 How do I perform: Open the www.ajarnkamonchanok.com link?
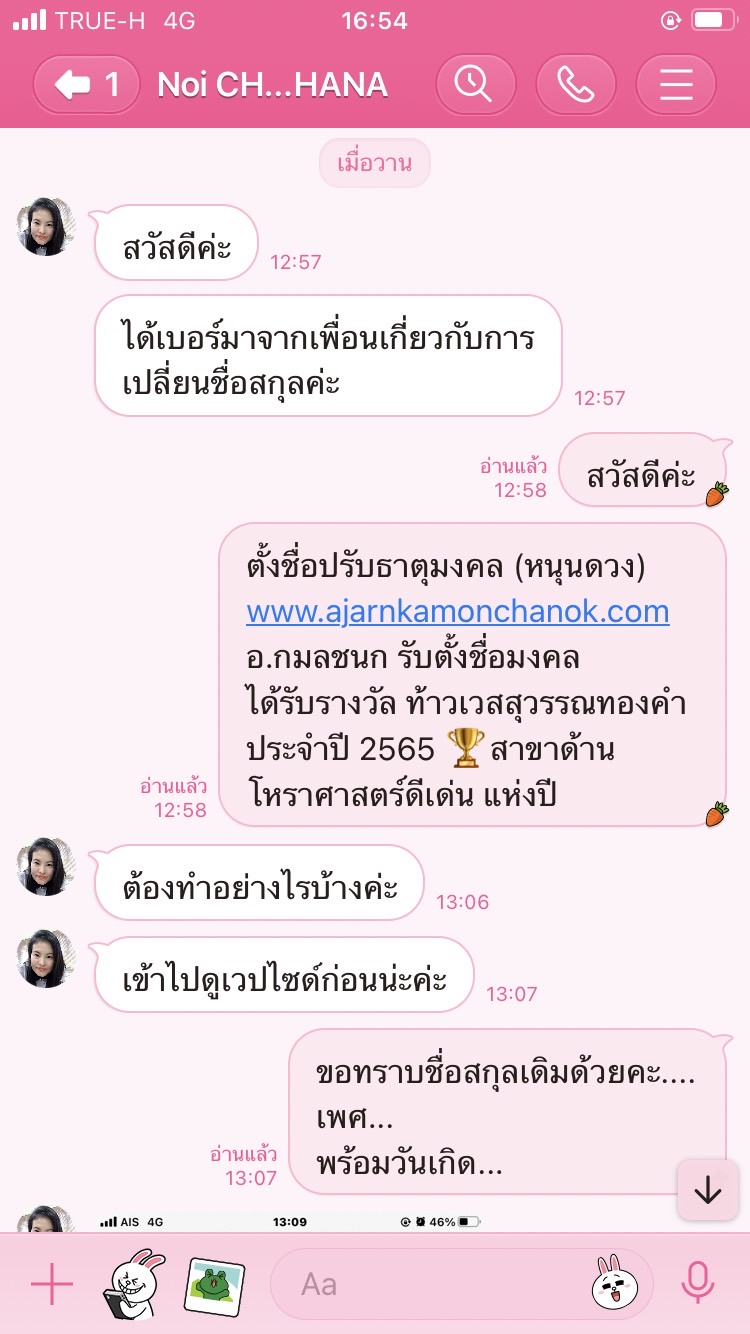(x=457, y=611)
